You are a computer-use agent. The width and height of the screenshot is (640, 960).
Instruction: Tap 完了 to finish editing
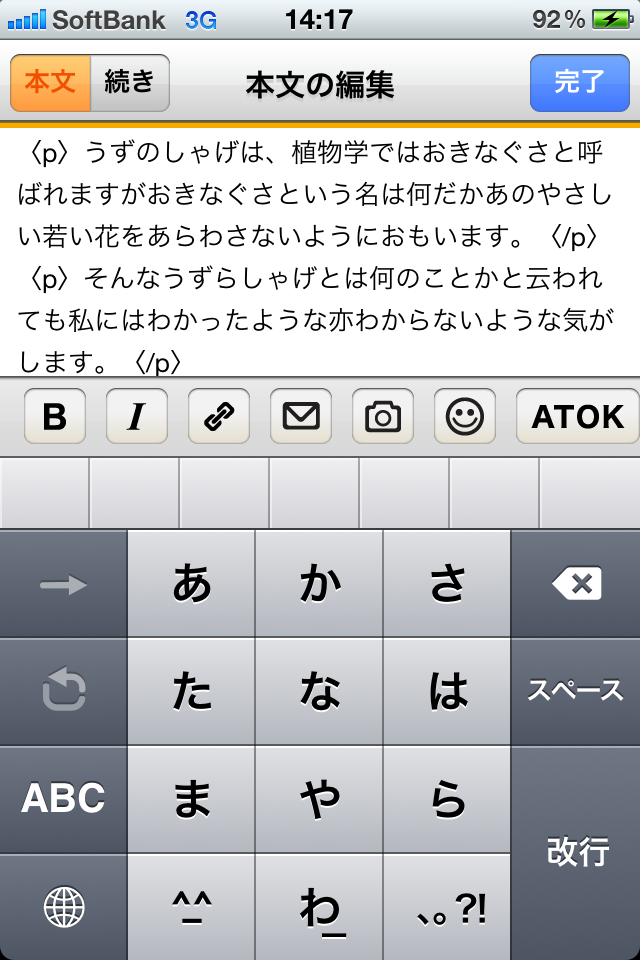coord(579,83)
